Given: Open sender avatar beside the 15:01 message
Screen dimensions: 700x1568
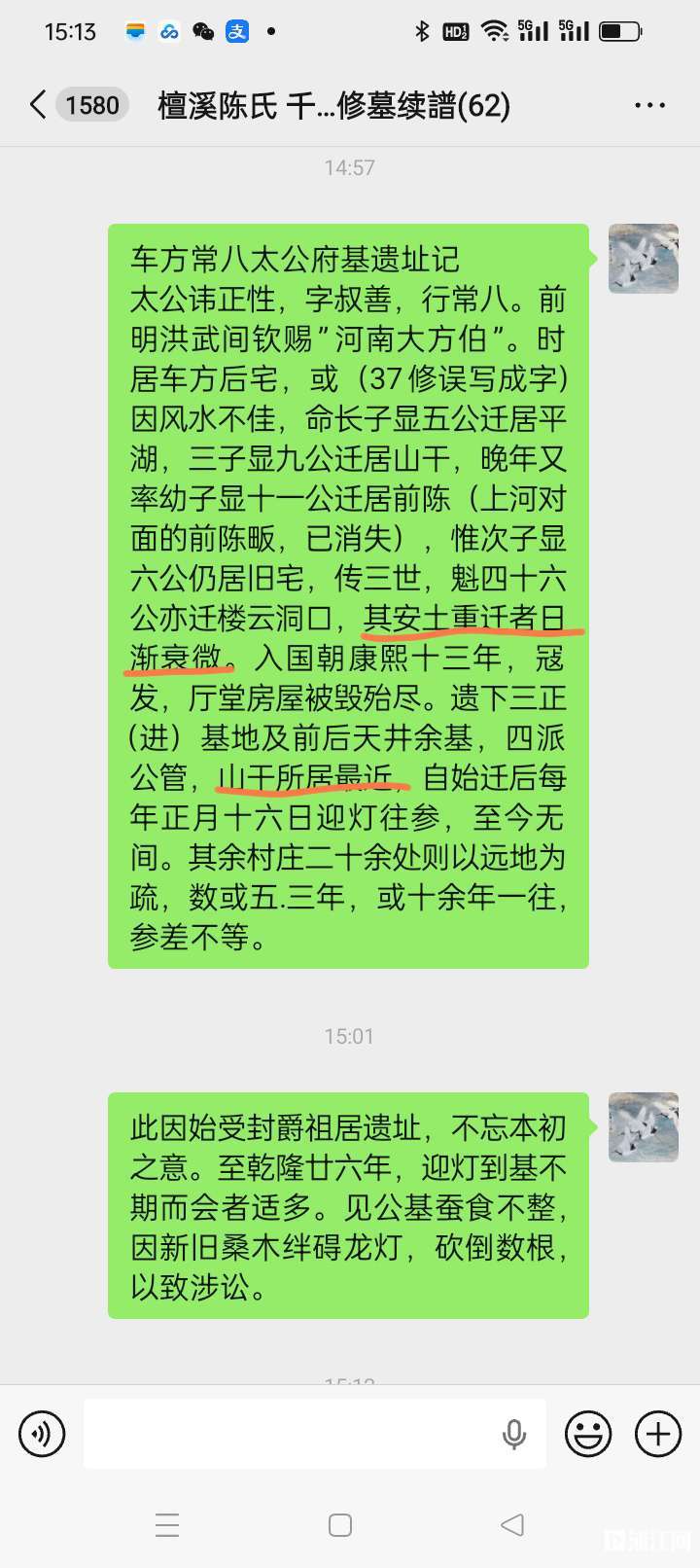Looking at the screenshot, I should [x=643, y=1127].
